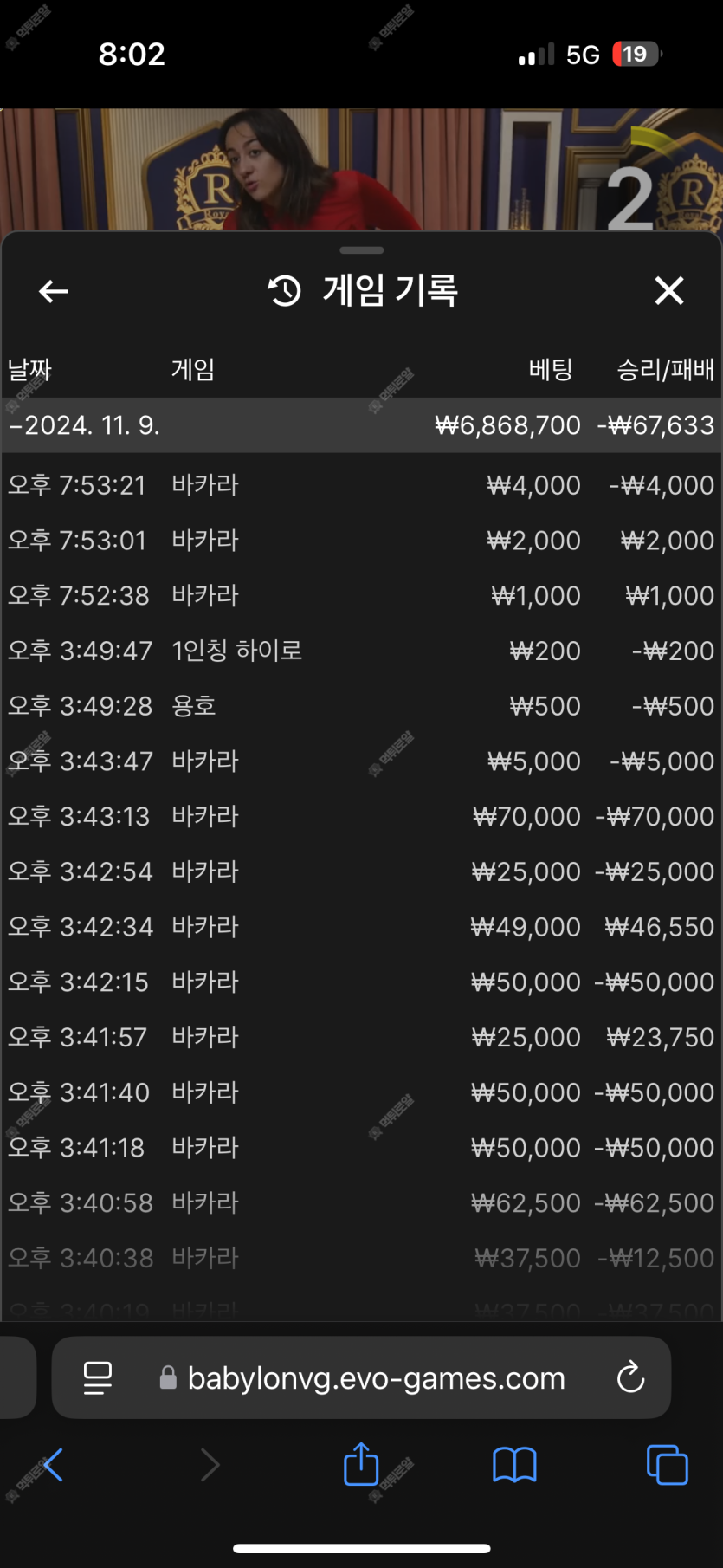
Task: Show open Safari tabs
Action: [667, 1465]
